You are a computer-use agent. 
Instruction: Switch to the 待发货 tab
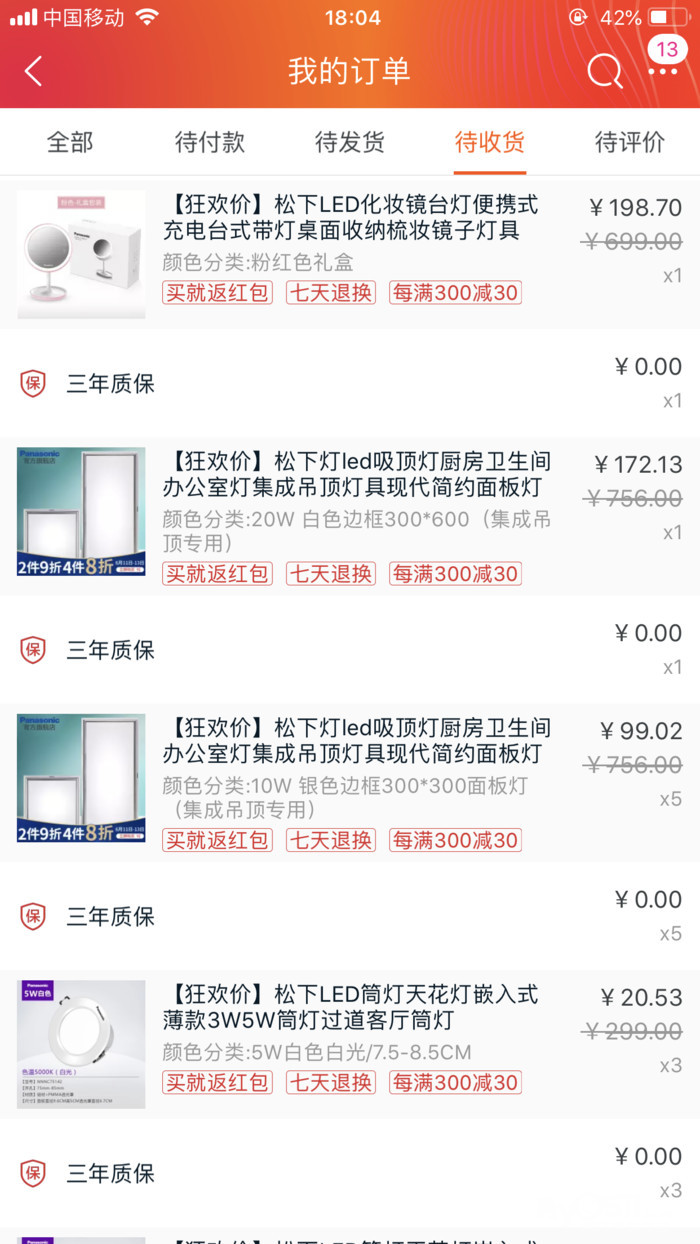(x=350, y=142)
